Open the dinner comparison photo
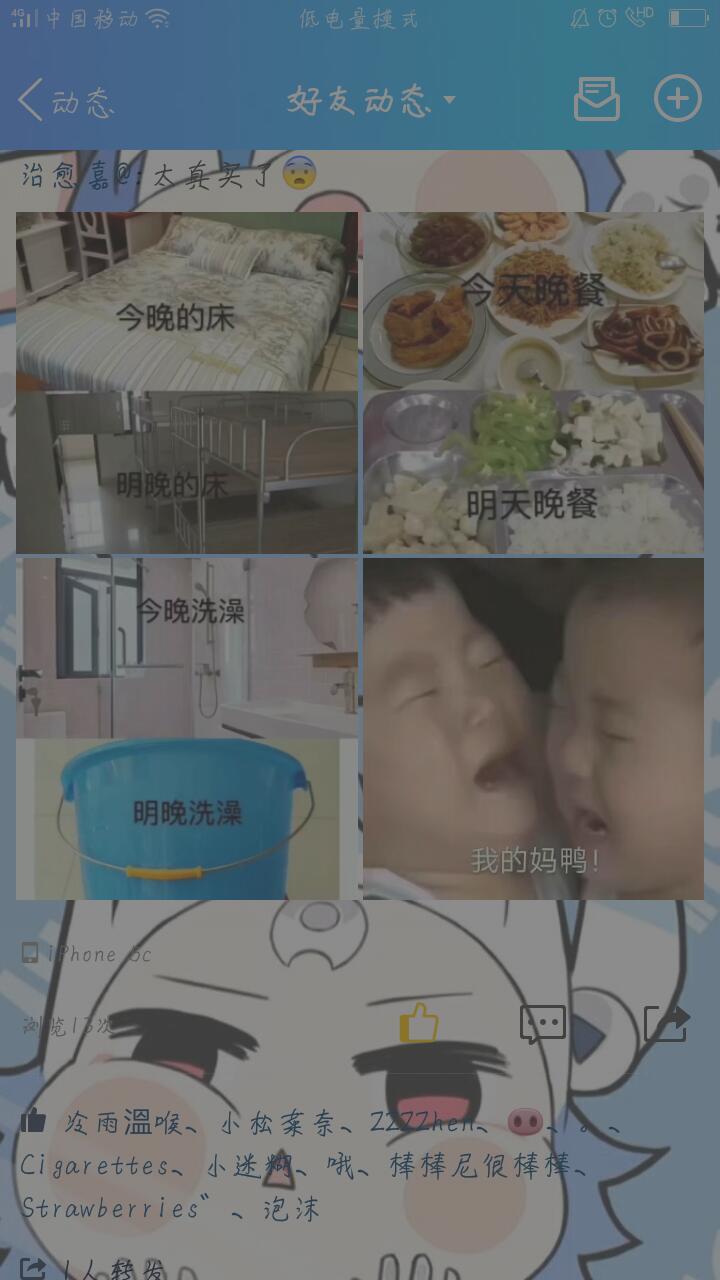 click(x=533, y=382)
